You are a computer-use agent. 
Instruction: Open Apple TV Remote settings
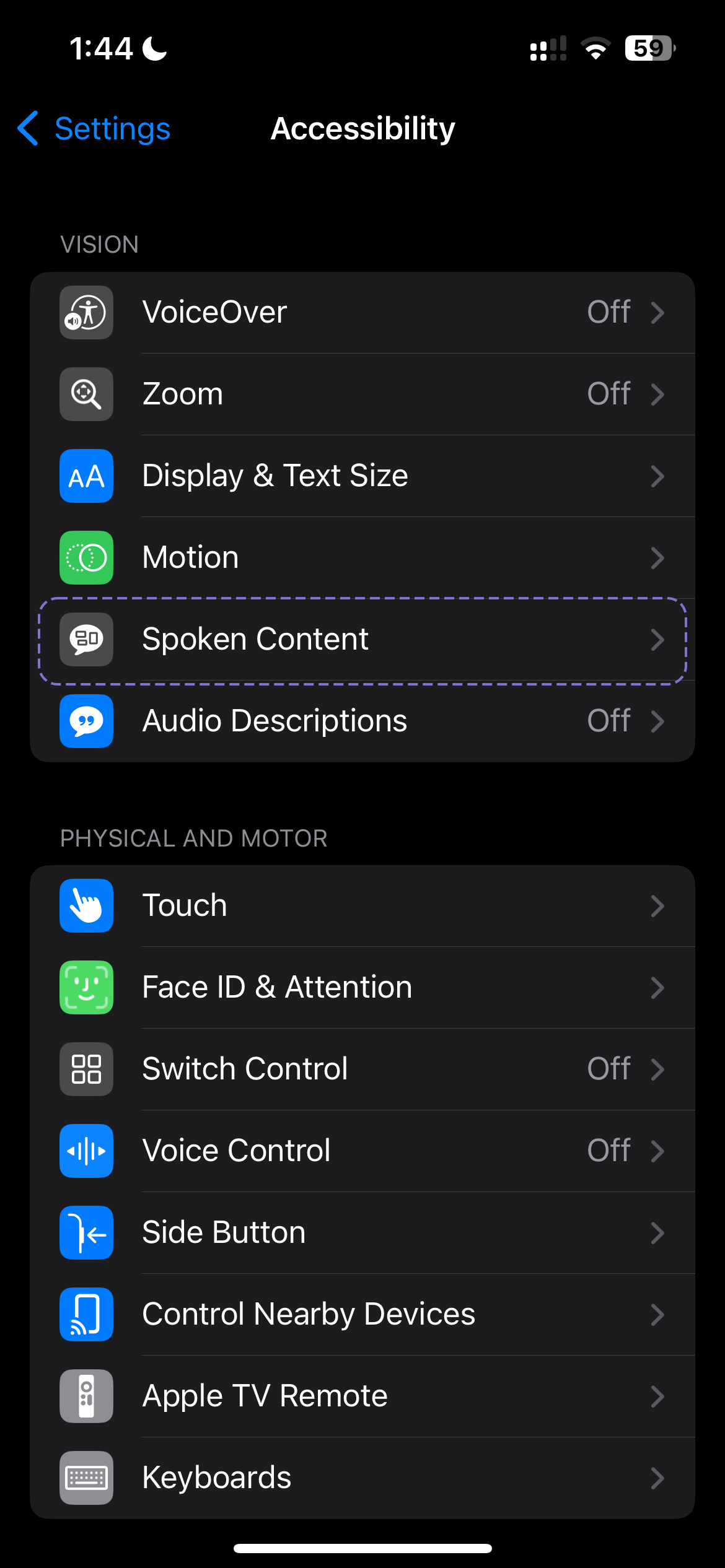pyautogui.click(x=362, y=1396)
